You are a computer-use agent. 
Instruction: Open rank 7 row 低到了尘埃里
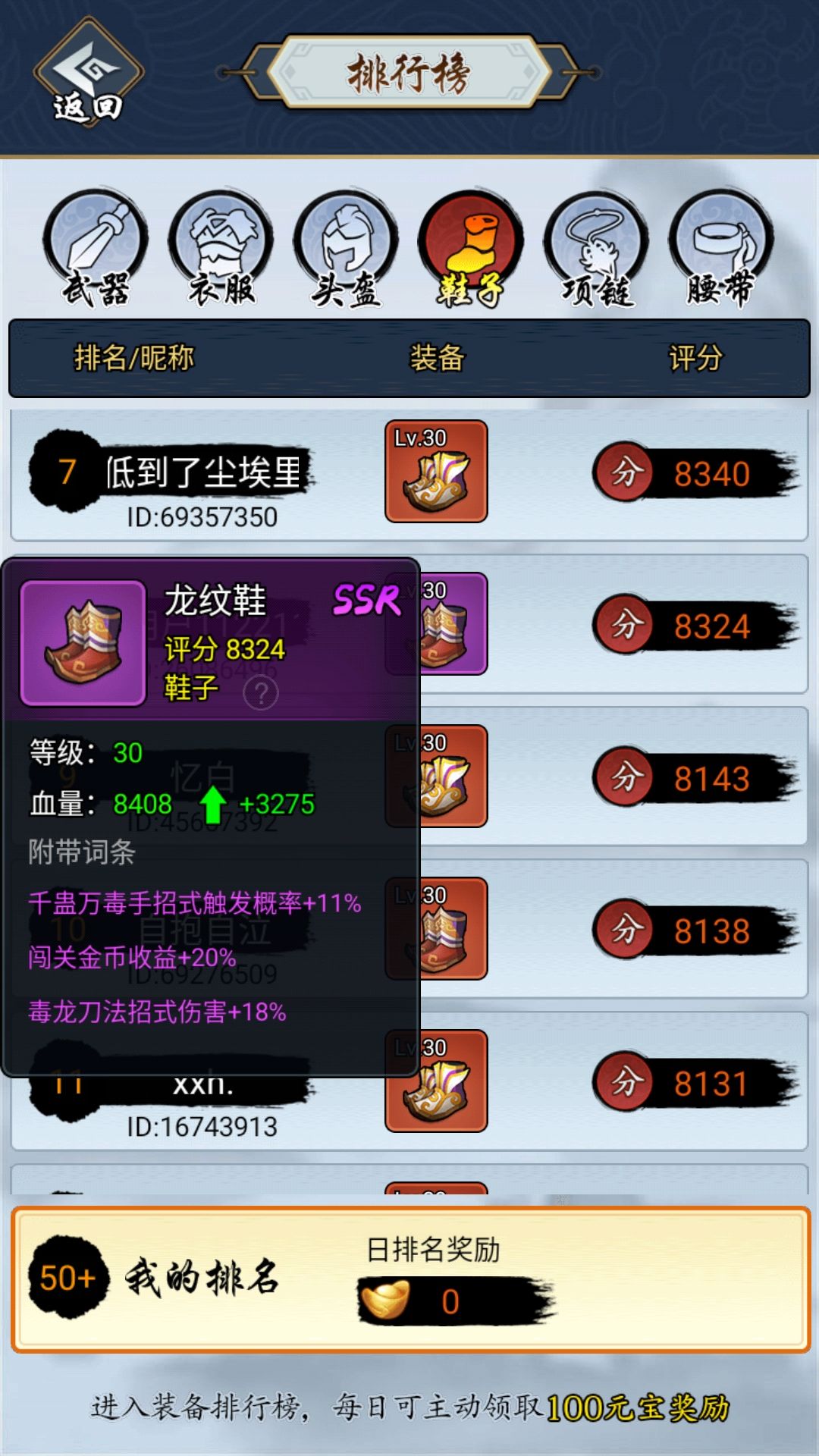click(x=409, y=475)
